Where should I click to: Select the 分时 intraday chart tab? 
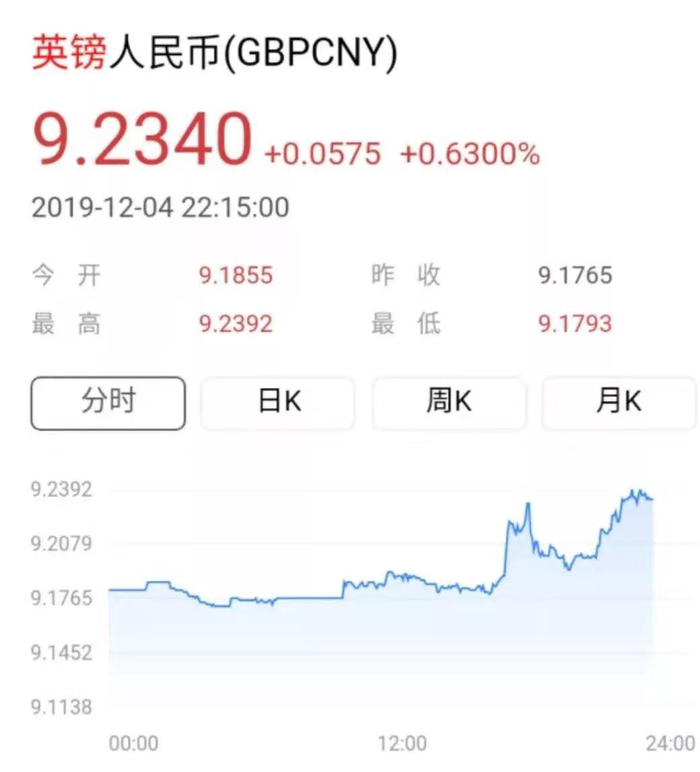pyautogui.click(x=108, y=403)
